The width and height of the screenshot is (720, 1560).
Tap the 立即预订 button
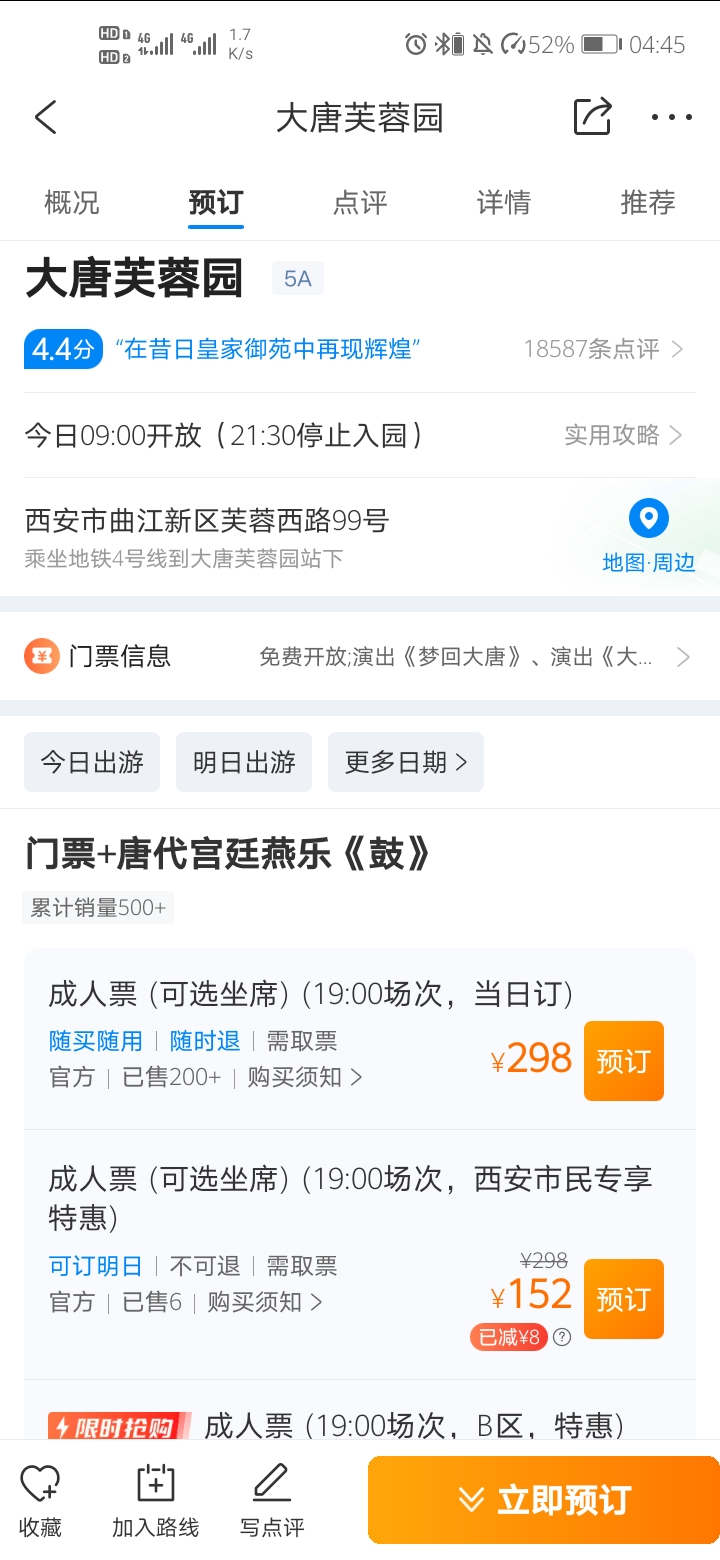coord(544,1500)
